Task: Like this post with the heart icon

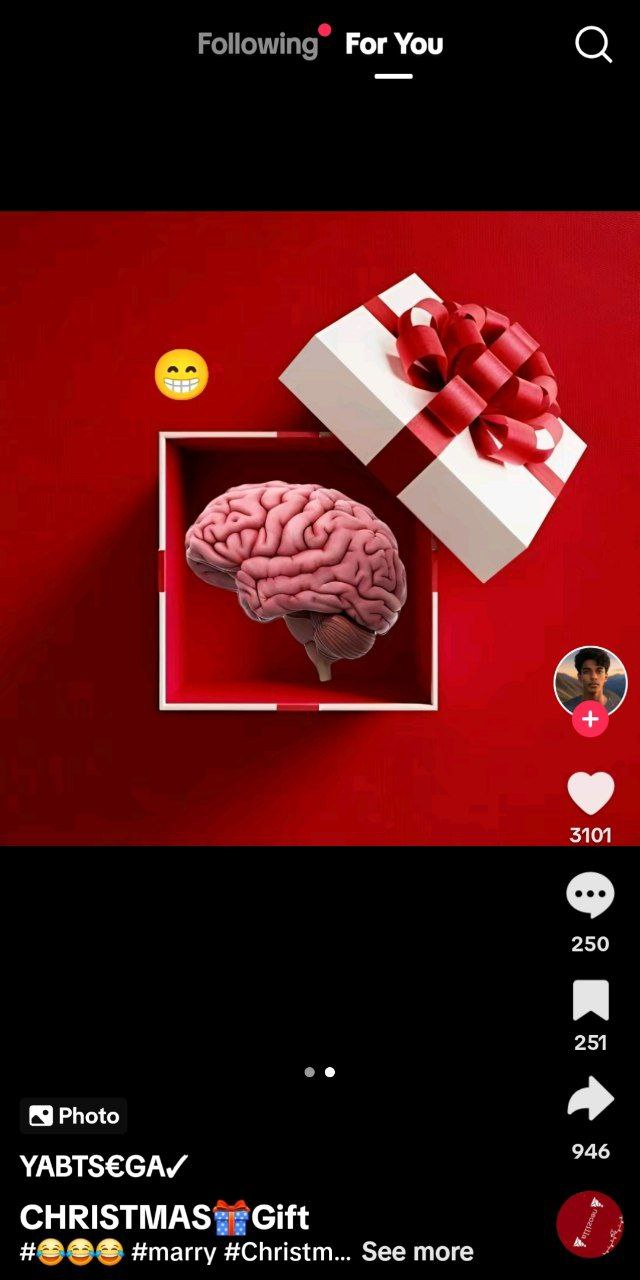Action: (590, 794)
